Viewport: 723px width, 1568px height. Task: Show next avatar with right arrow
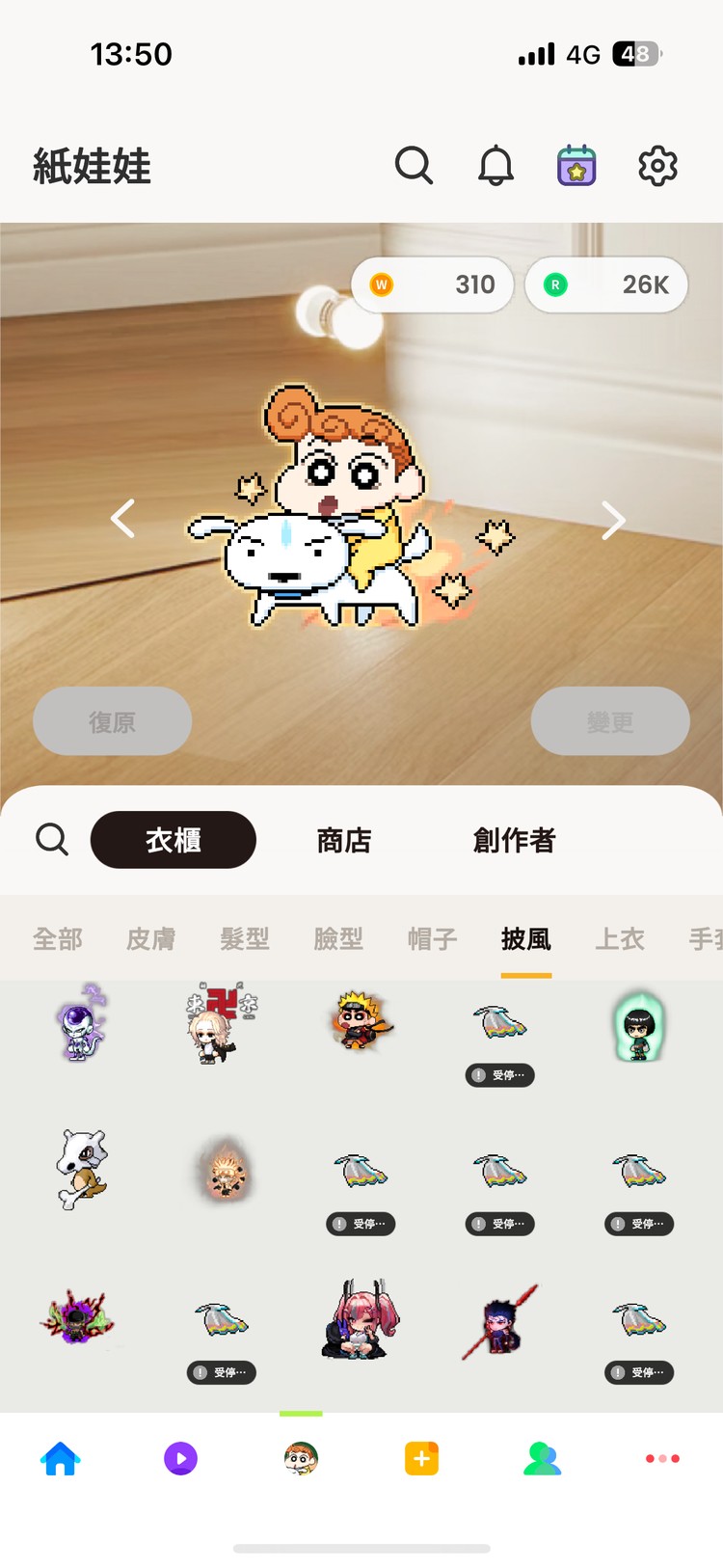tap(613, 520)
